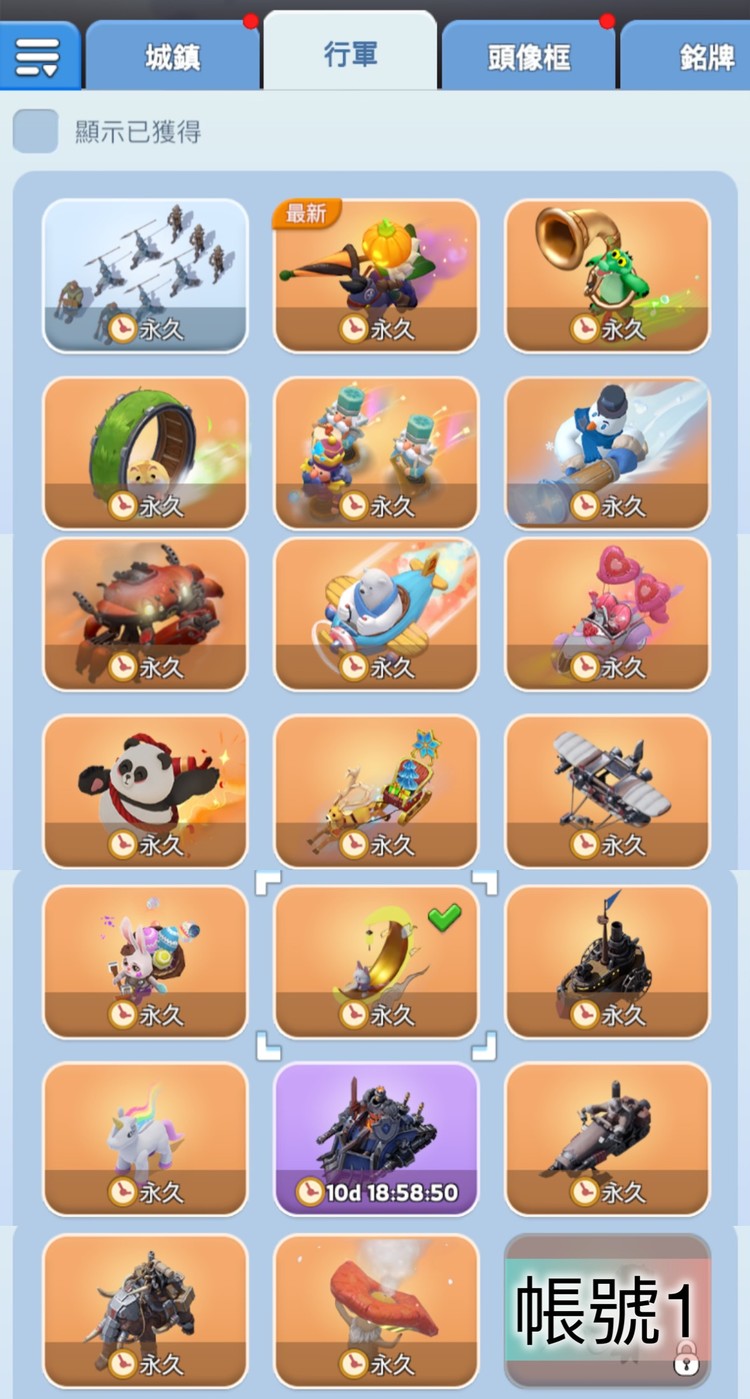Select the reindeer sleigh skin
Screen dimensions: 750x1399
(x=376, y=790)
